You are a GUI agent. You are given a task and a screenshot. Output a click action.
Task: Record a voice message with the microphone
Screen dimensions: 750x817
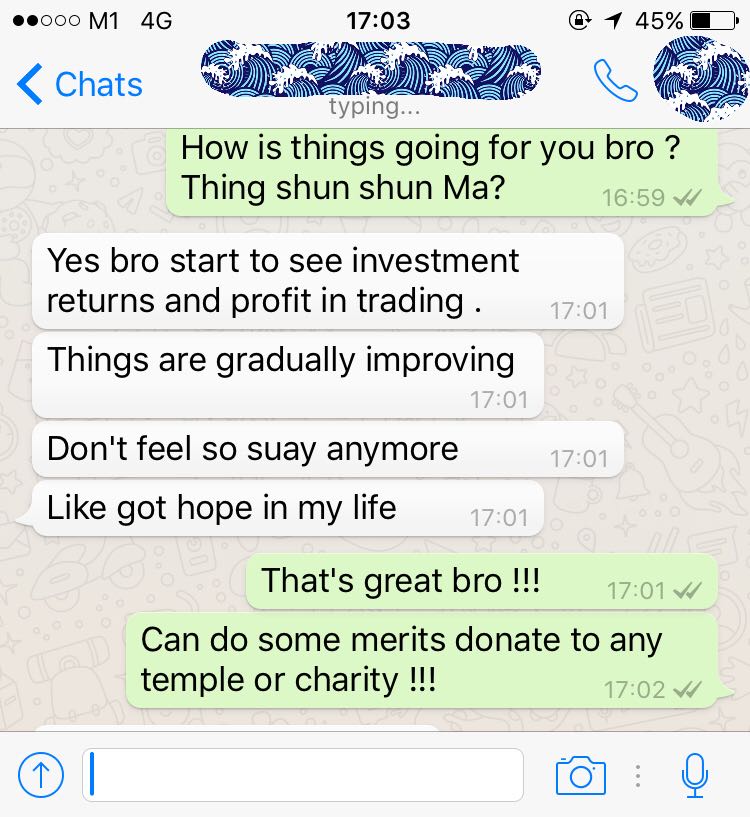point(694,775)
